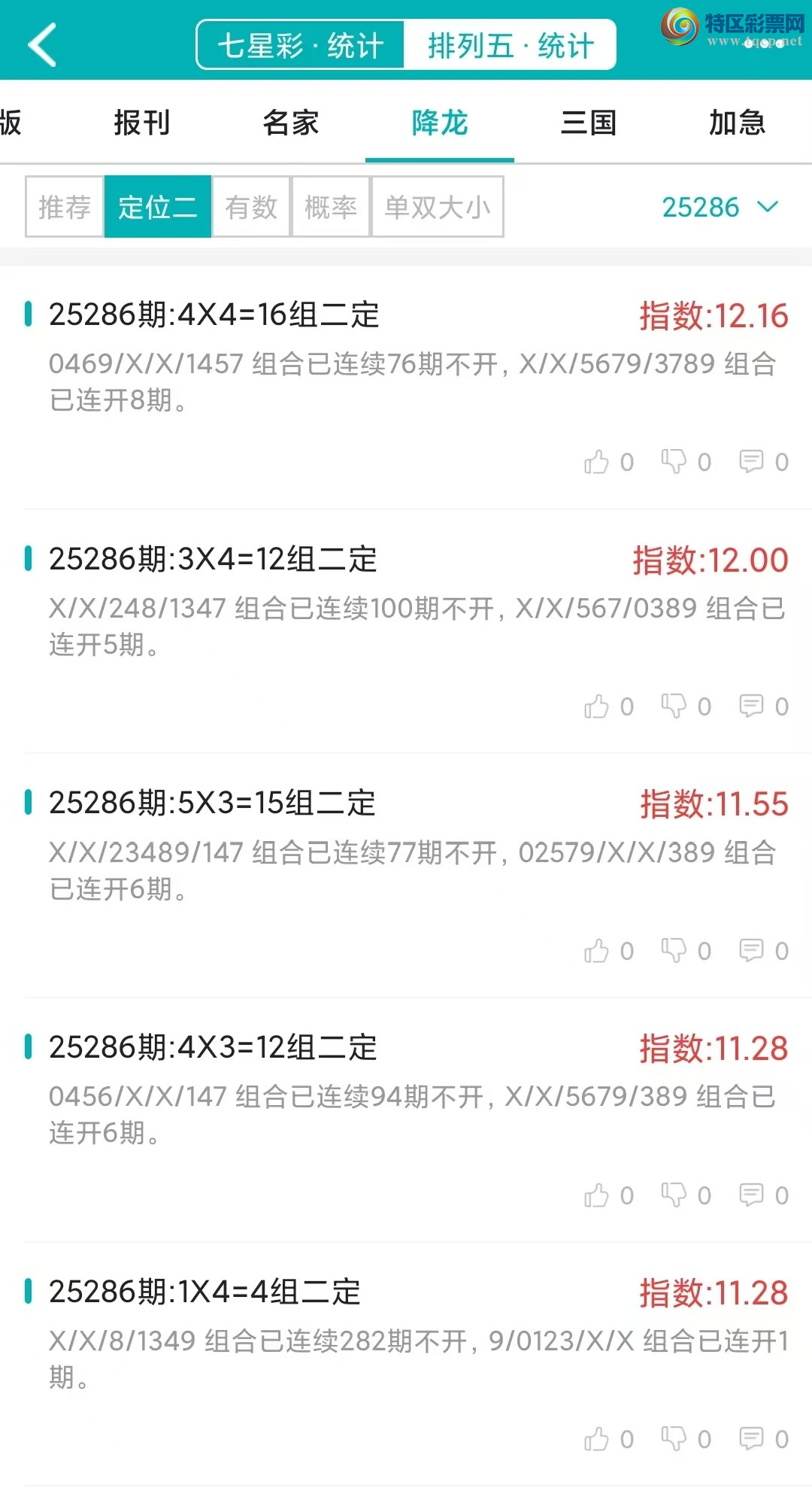This screenshot has height=1488, width=812.
Task: Enable the 单双大小 filter
Action: (x=438, y=206)
